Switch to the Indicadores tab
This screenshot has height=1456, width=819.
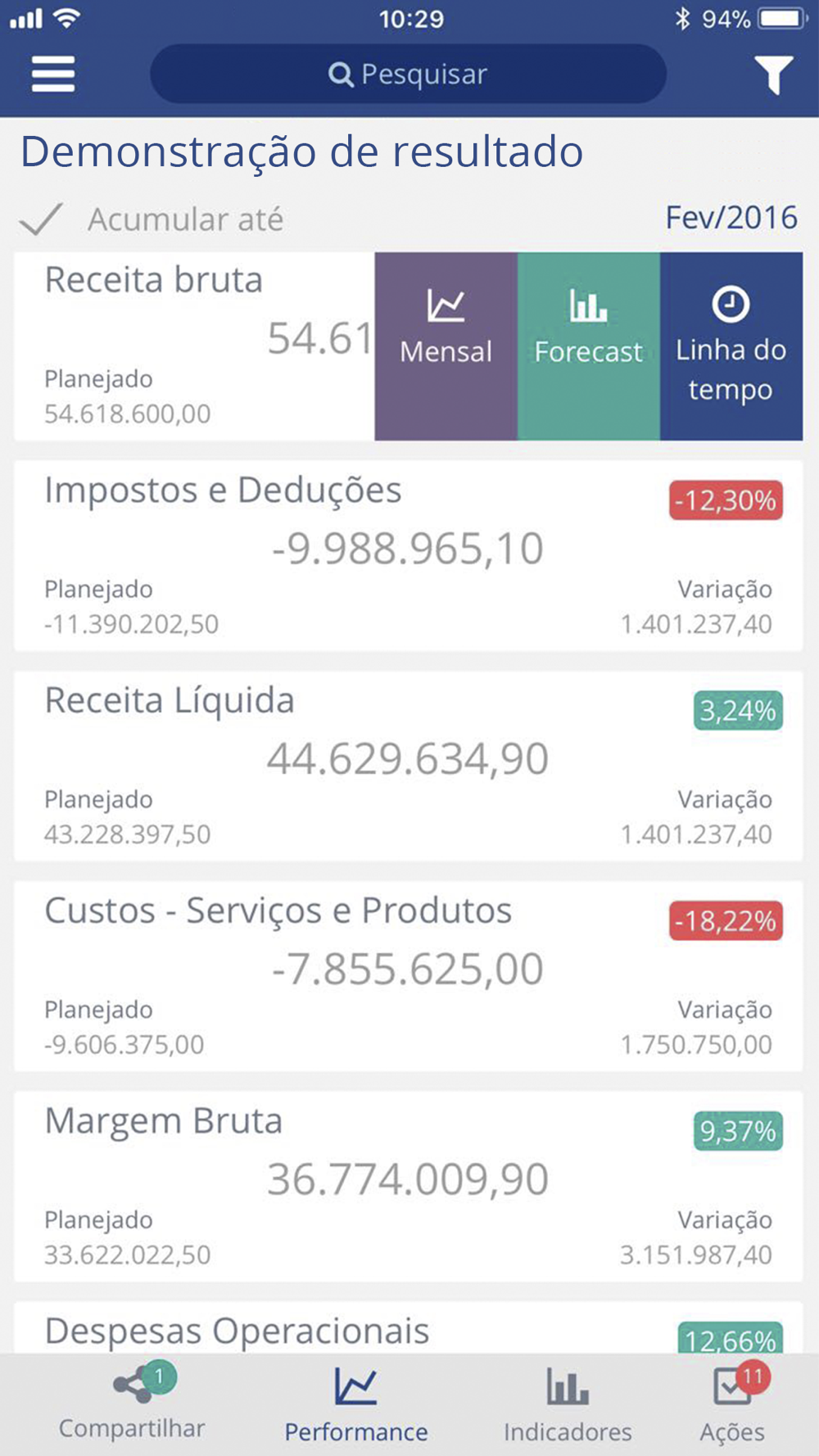point(568,1405)
